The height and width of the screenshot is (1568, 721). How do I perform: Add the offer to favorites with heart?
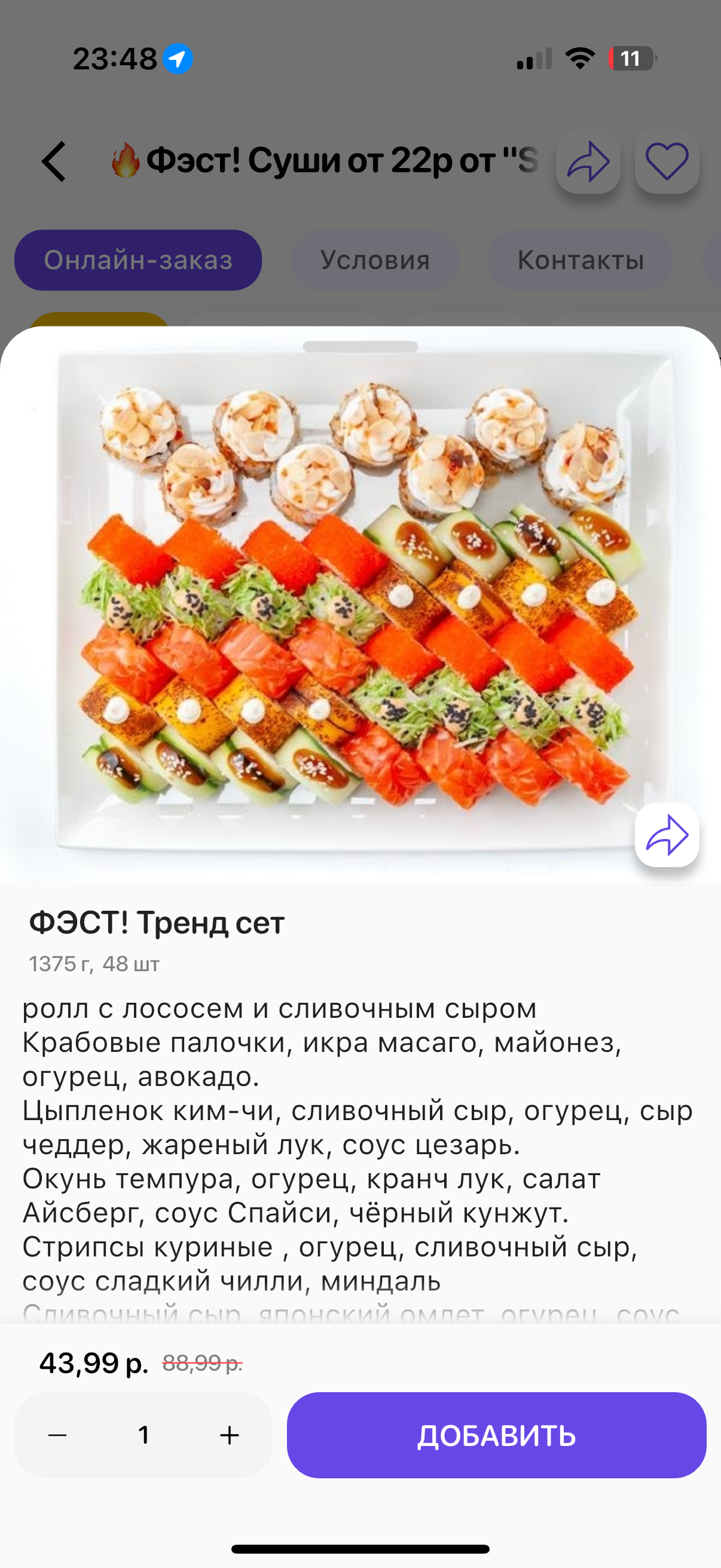[667, 161]
